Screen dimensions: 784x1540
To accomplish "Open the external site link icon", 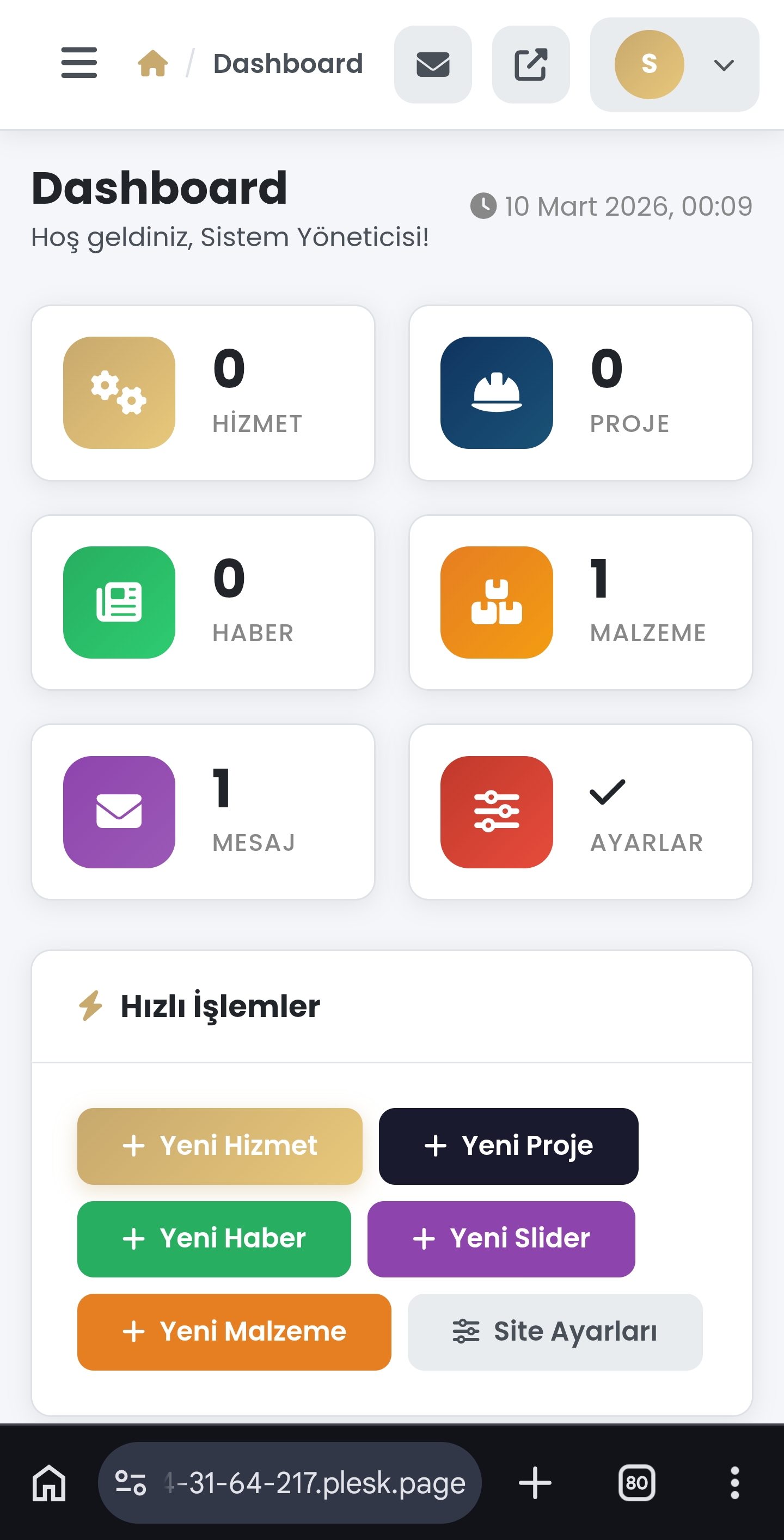I will click(531, 65).
